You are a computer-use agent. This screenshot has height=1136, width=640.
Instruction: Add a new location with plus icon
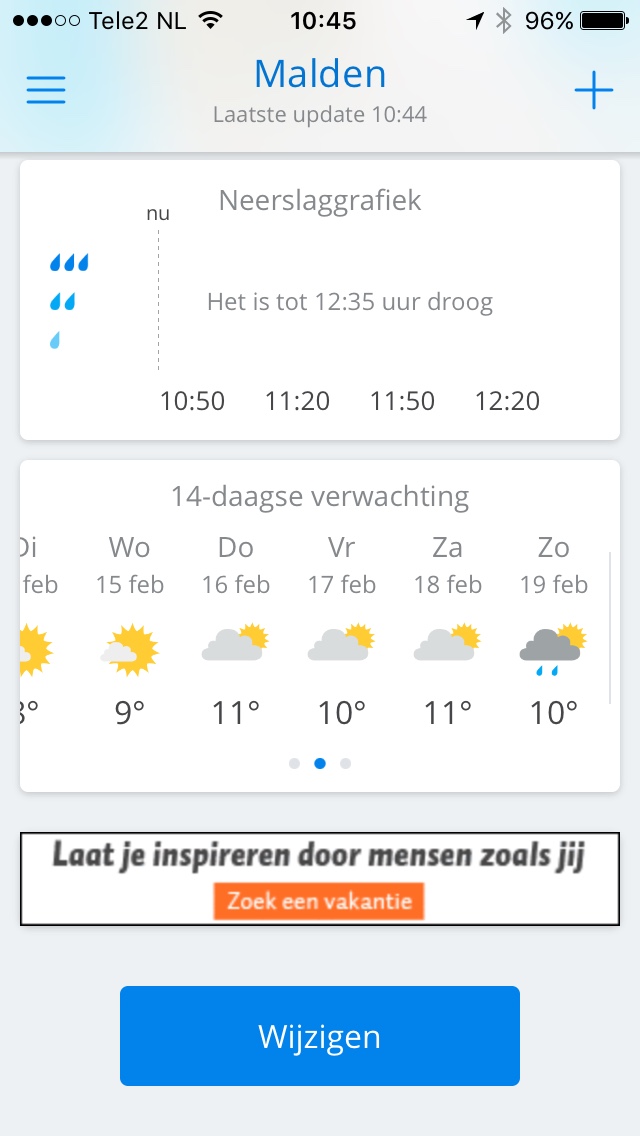pos(594,91)
